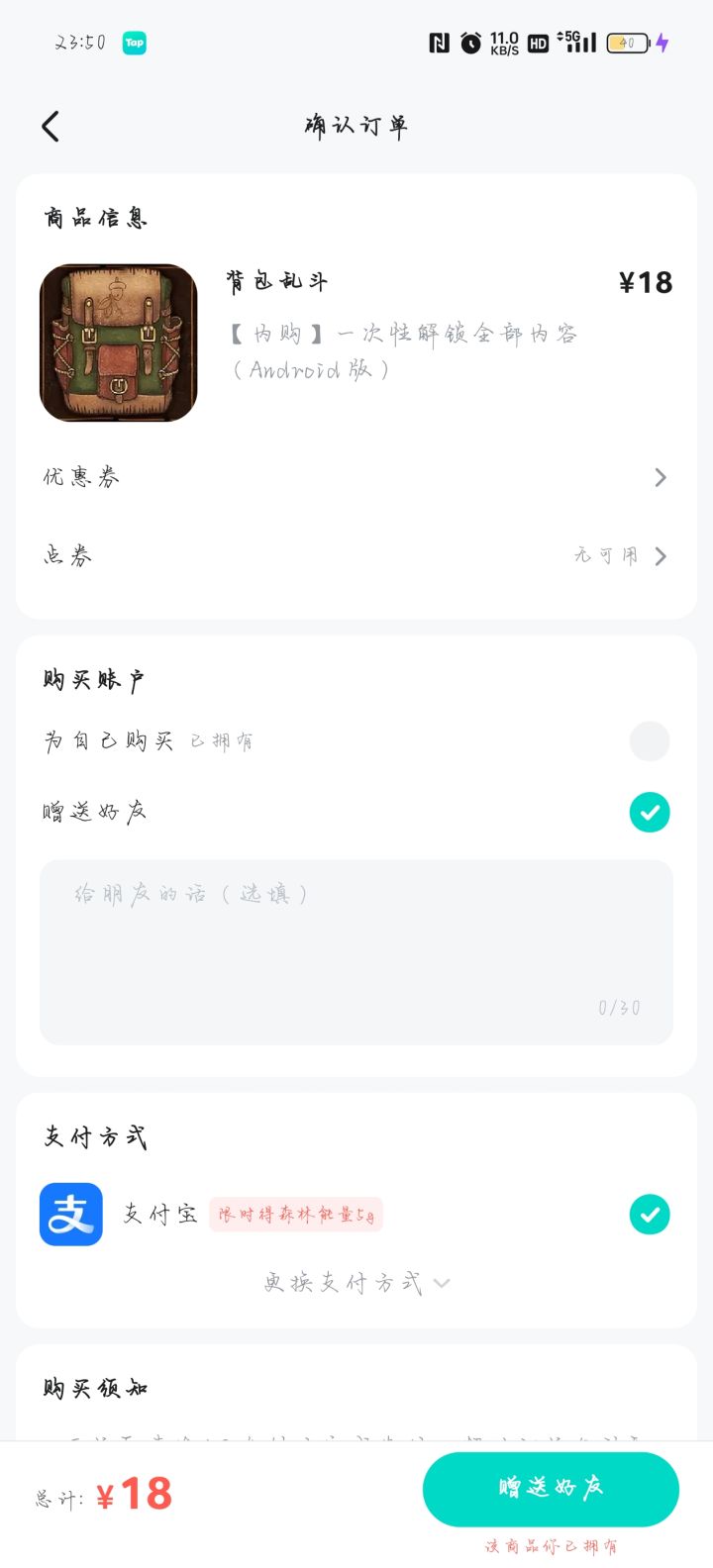This screenshot has width=713, height=1568.
Task: Select 赠送好友 as purchase account
Action: click(x=649, y=812)
